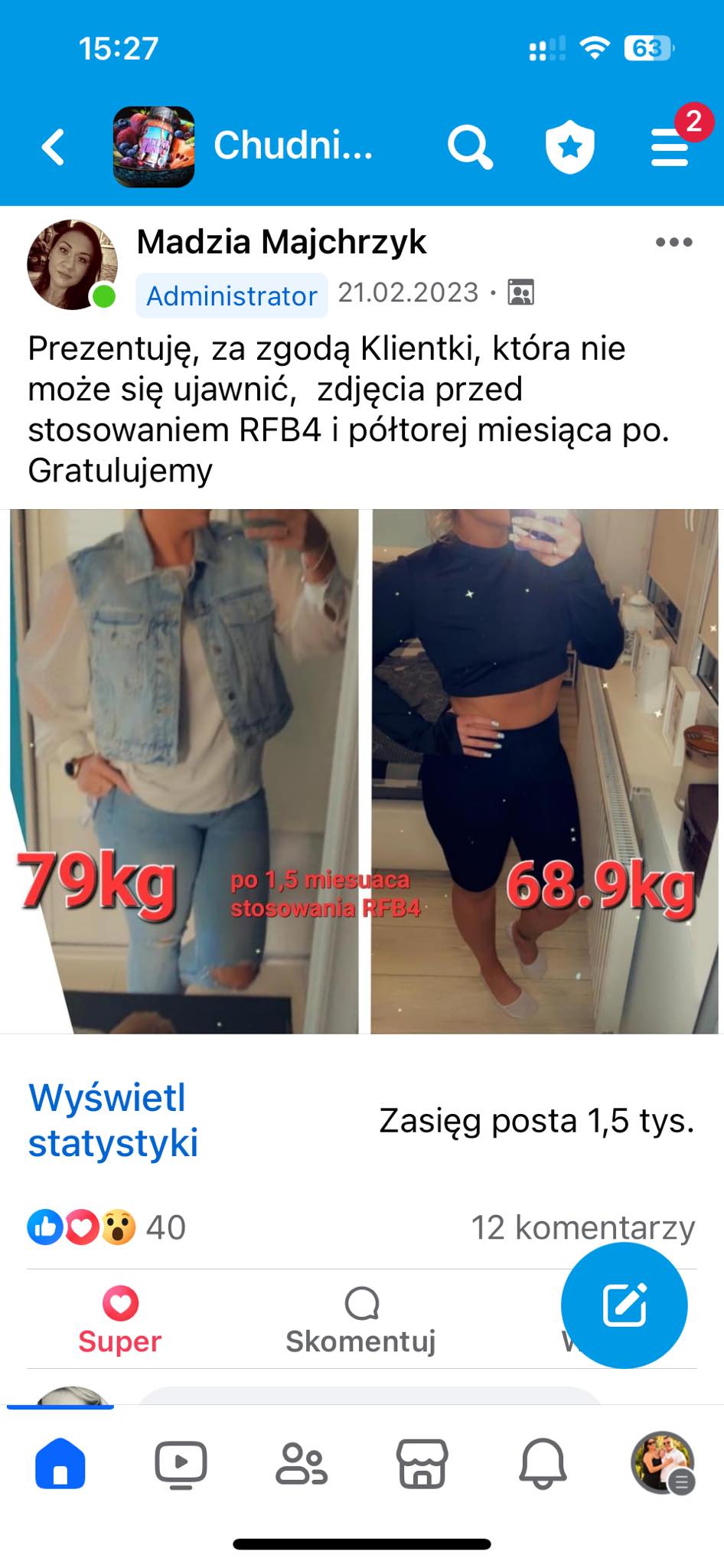Open the notifications bell tab

(x=543, y=1464)
